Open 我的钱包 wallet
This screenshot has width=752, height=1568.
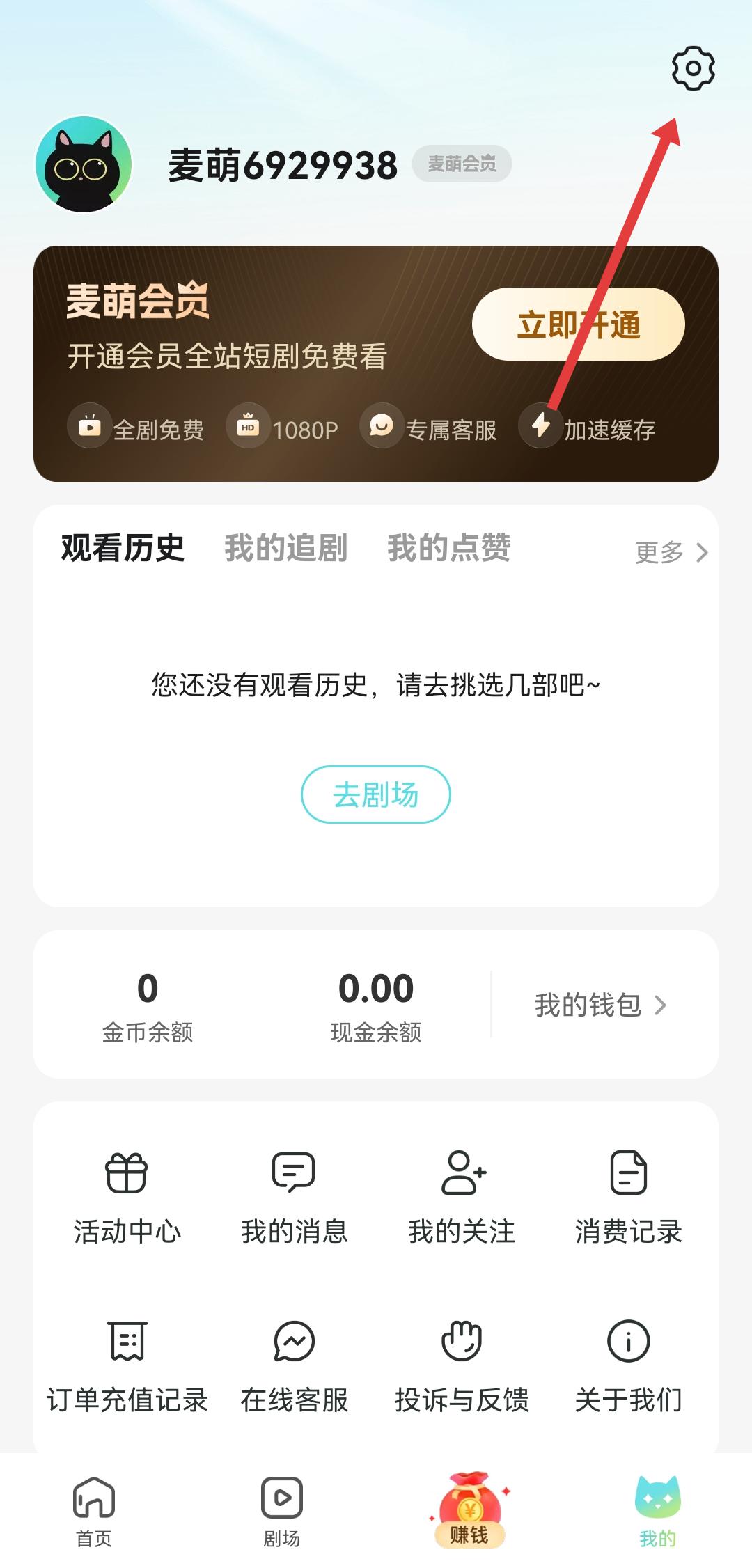(600, 1005)
